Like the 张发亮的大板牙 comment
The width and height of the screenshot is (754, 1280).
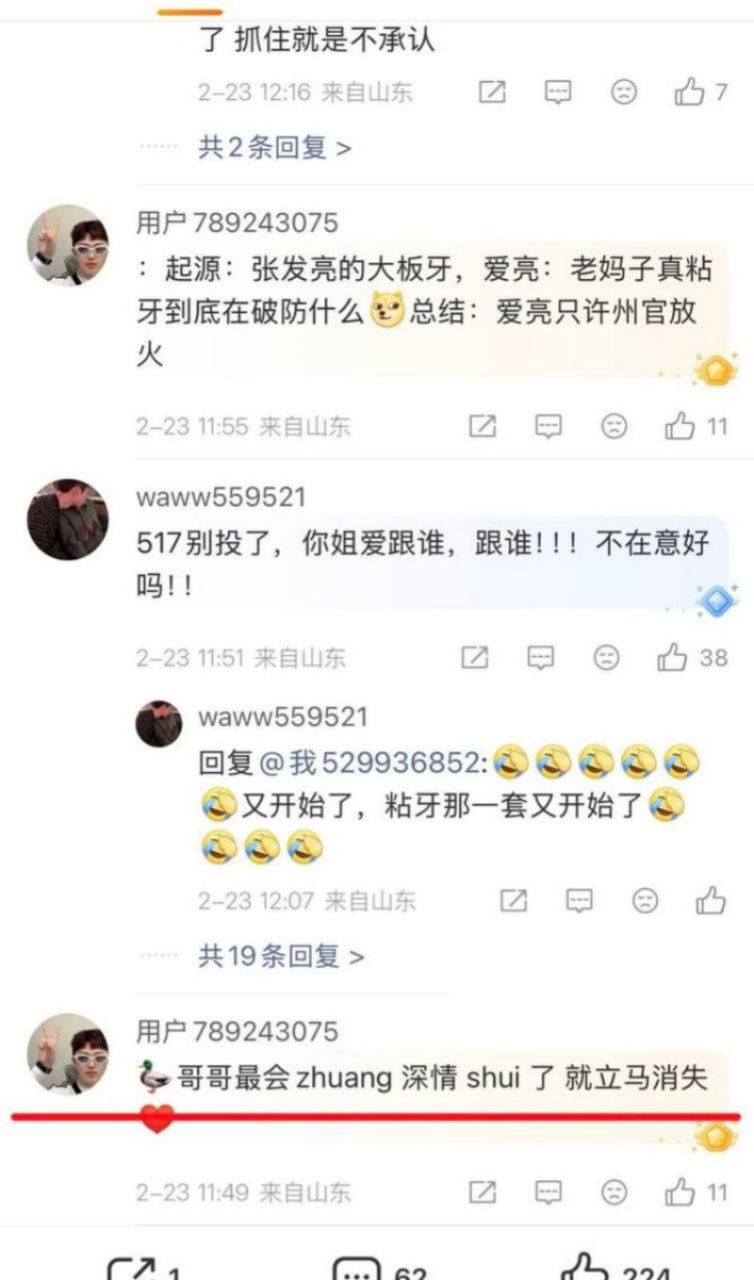coord(681,427)
